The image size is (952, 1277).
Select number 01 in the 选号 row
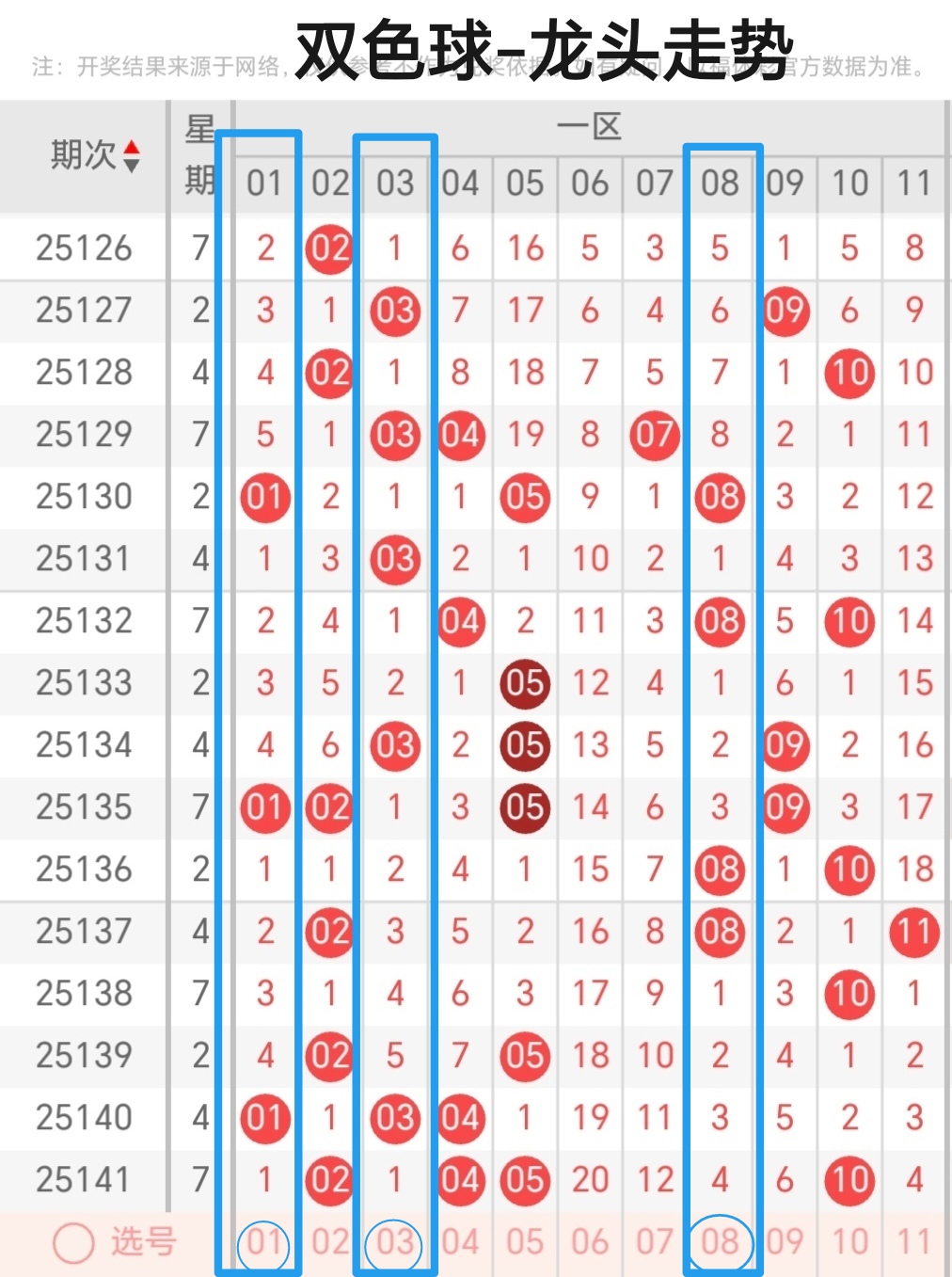pyautogui.click(x=264, y=1242)
